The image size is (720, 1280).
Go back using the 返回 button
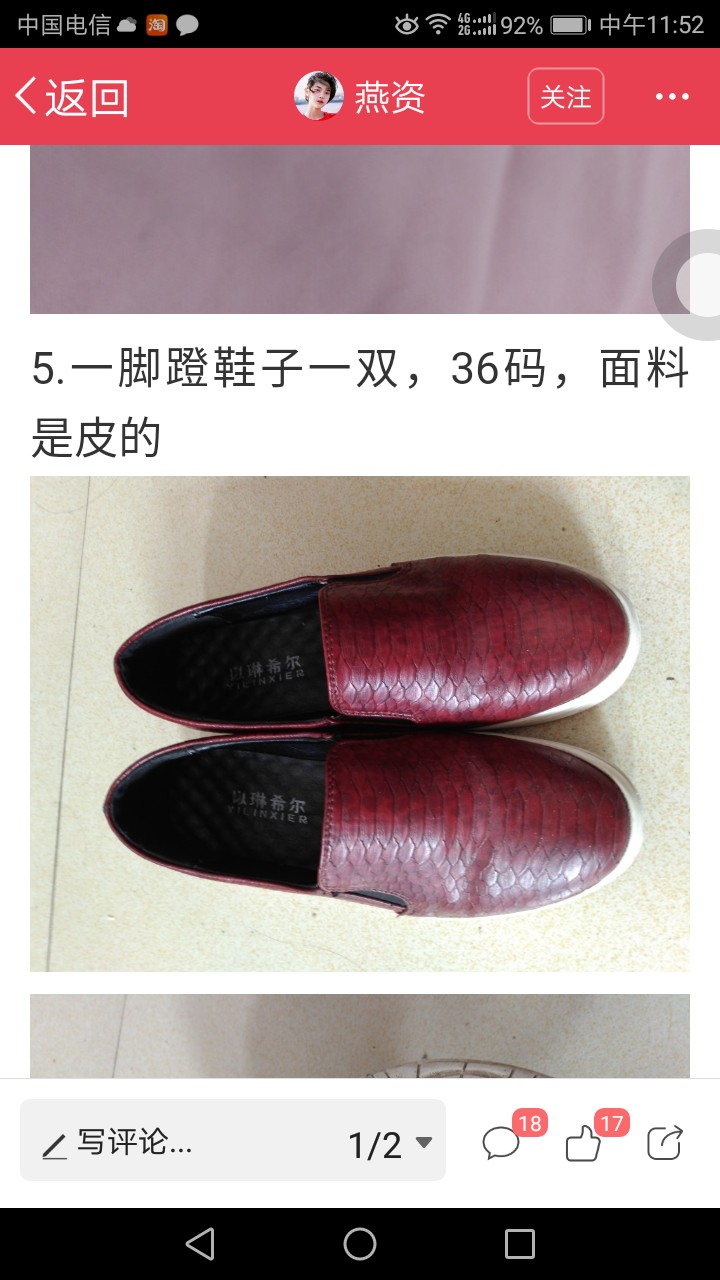(71, 97)
